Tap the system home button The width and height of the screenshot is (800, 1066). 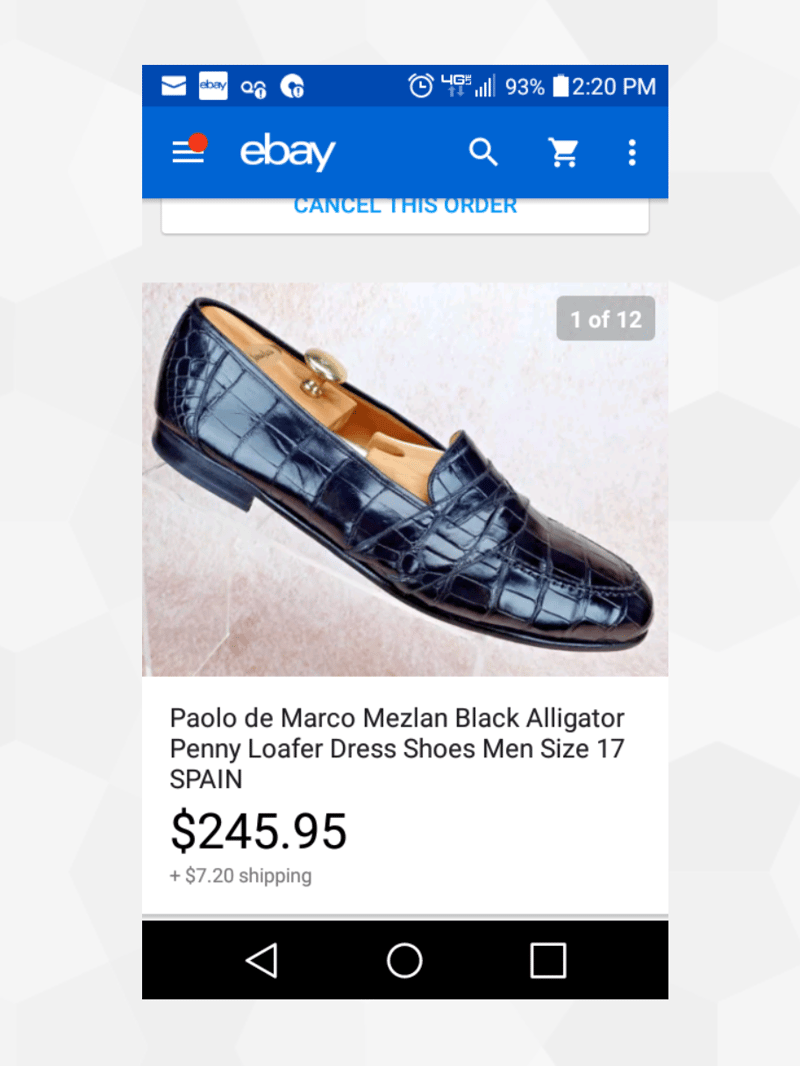click(x=405, y=960)
